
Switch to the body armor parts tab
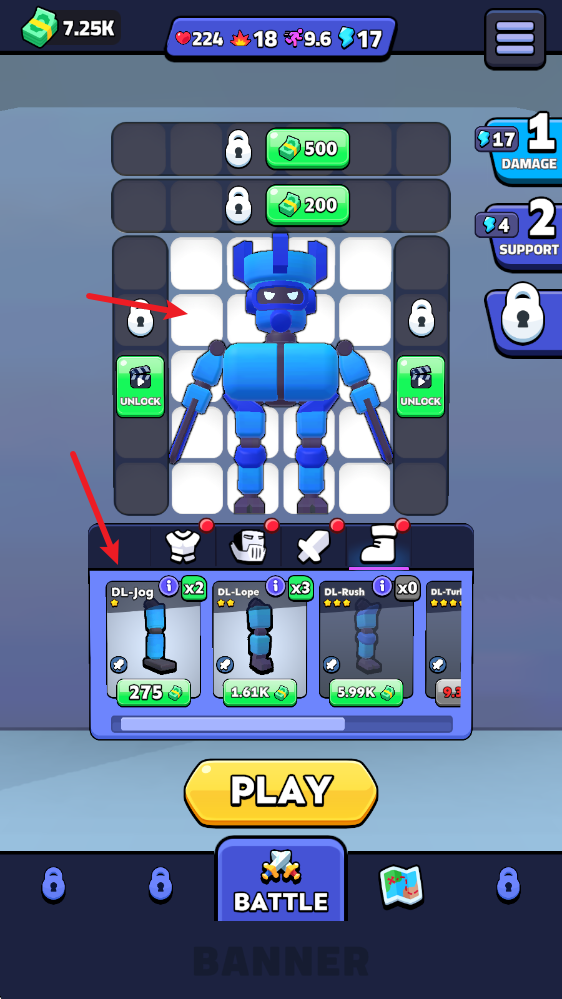(x=183, y=547)
